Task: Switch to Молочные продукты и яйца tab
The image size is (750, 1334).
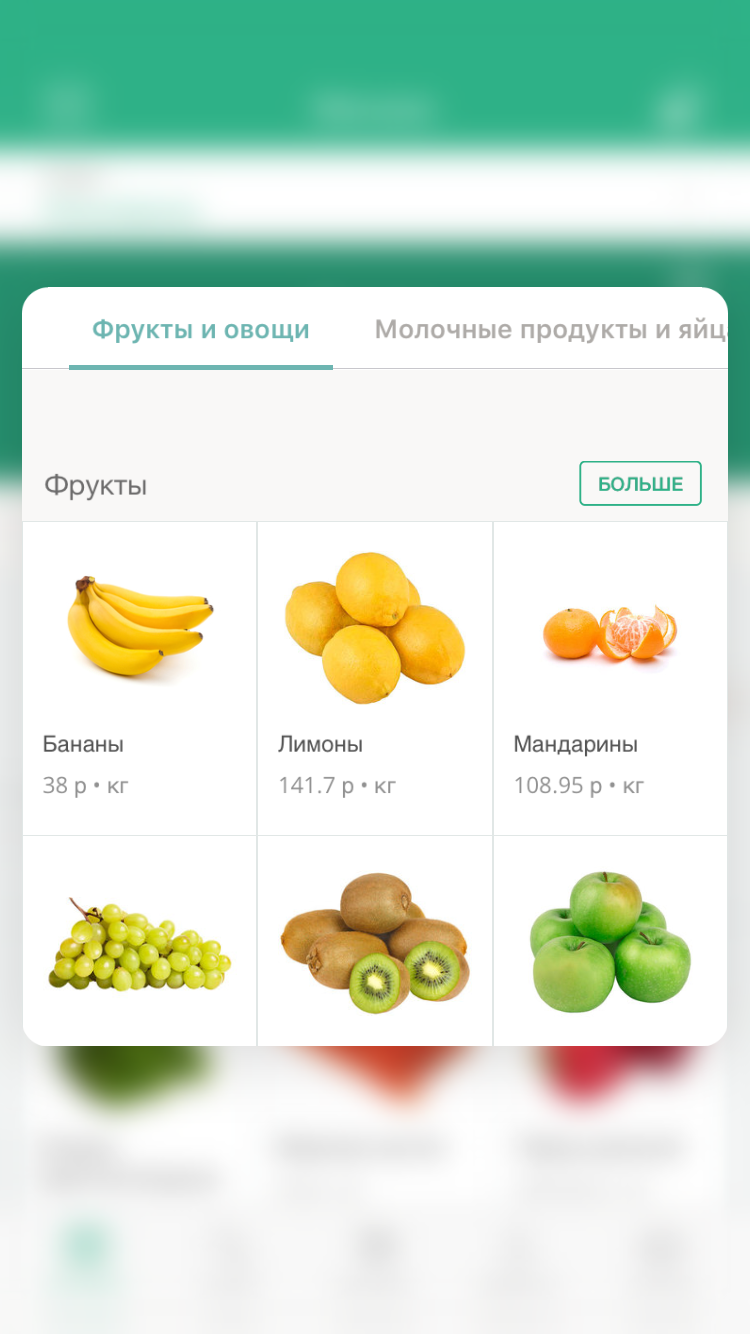Action: 550,329
